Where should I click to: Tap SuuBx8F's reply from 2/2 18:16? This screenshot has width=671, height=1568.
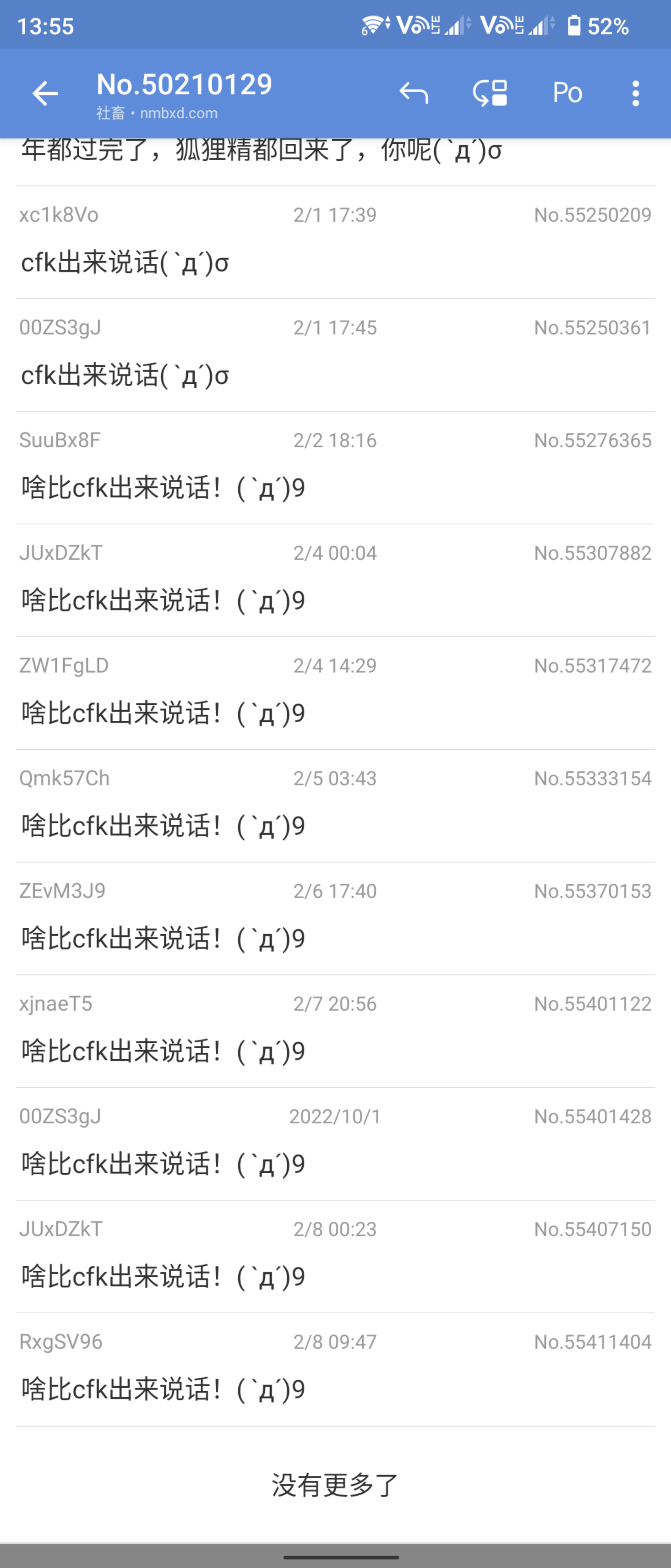click(335, 468)
